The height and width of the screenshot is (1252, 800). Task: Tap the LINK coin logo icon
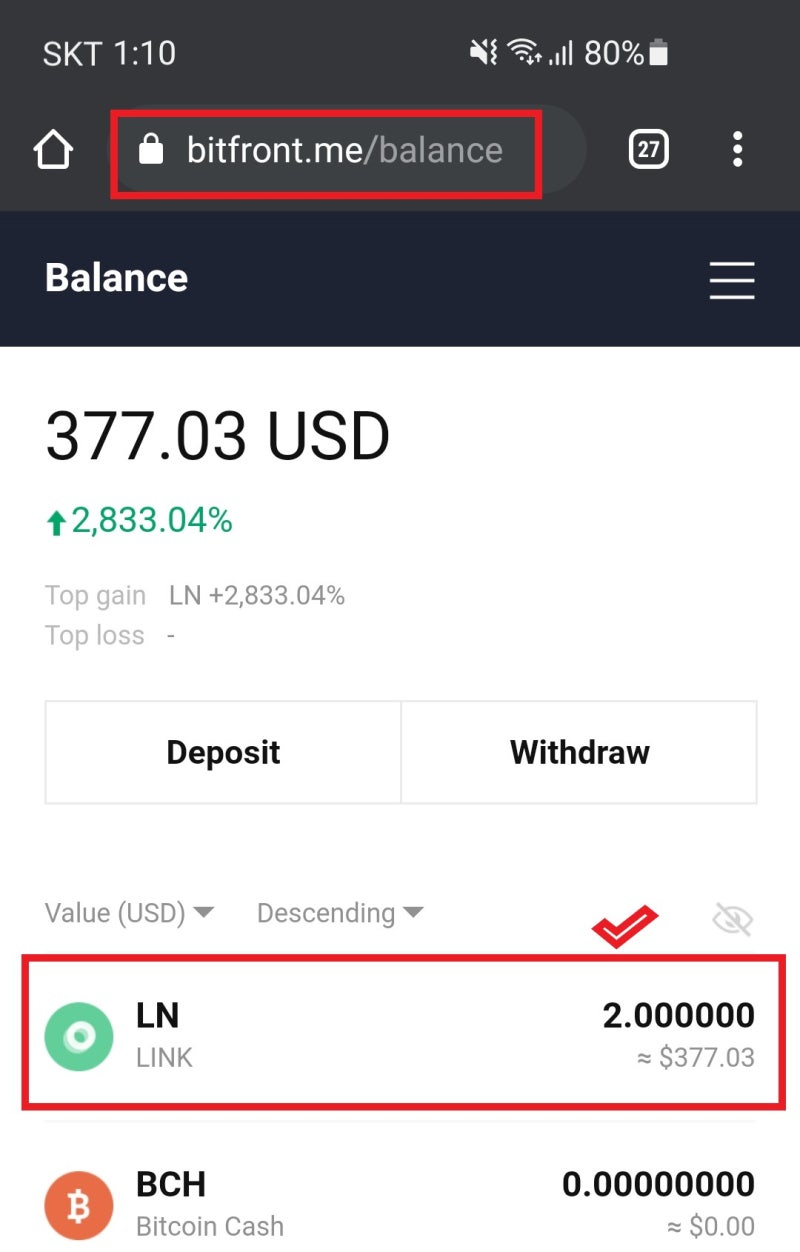pos(79,1036)
